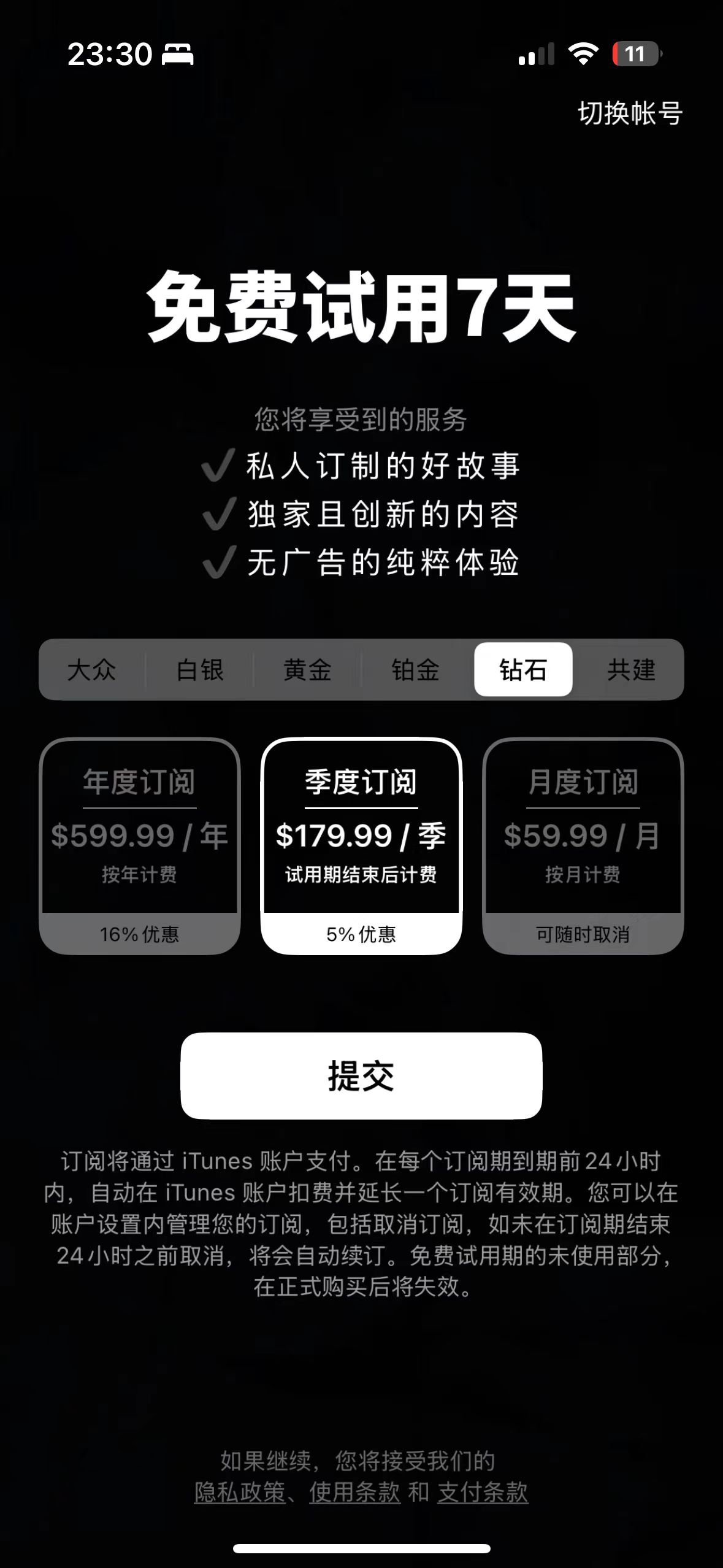Open the 隐私政策 link
Image resolution: width=723 pixels, height=1568 pixels.
tap(240, 1492)
